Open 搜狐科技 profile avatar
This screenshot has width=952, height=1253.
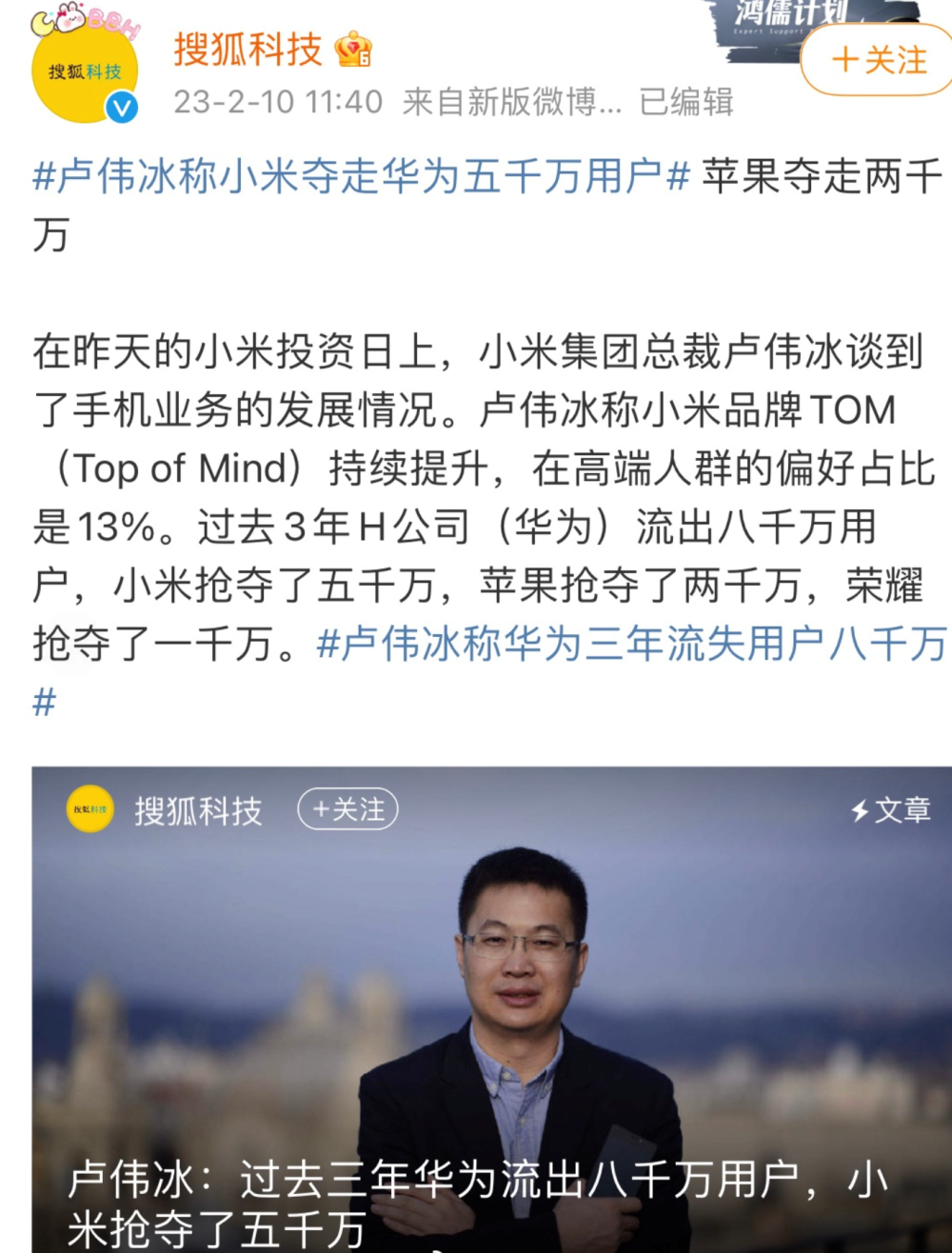[x=84, y=71]
